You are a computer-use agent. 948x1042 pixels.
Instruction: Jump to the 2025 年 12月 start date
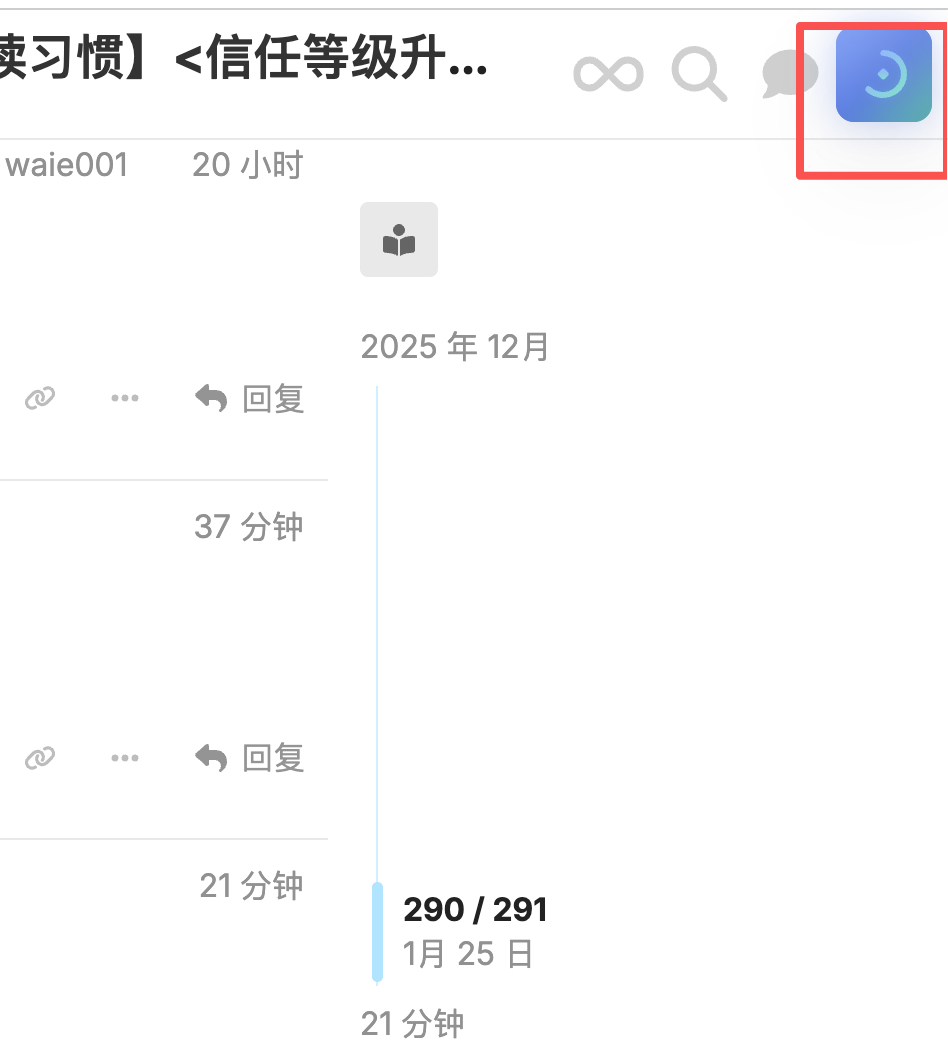click(x=455, y=347)
